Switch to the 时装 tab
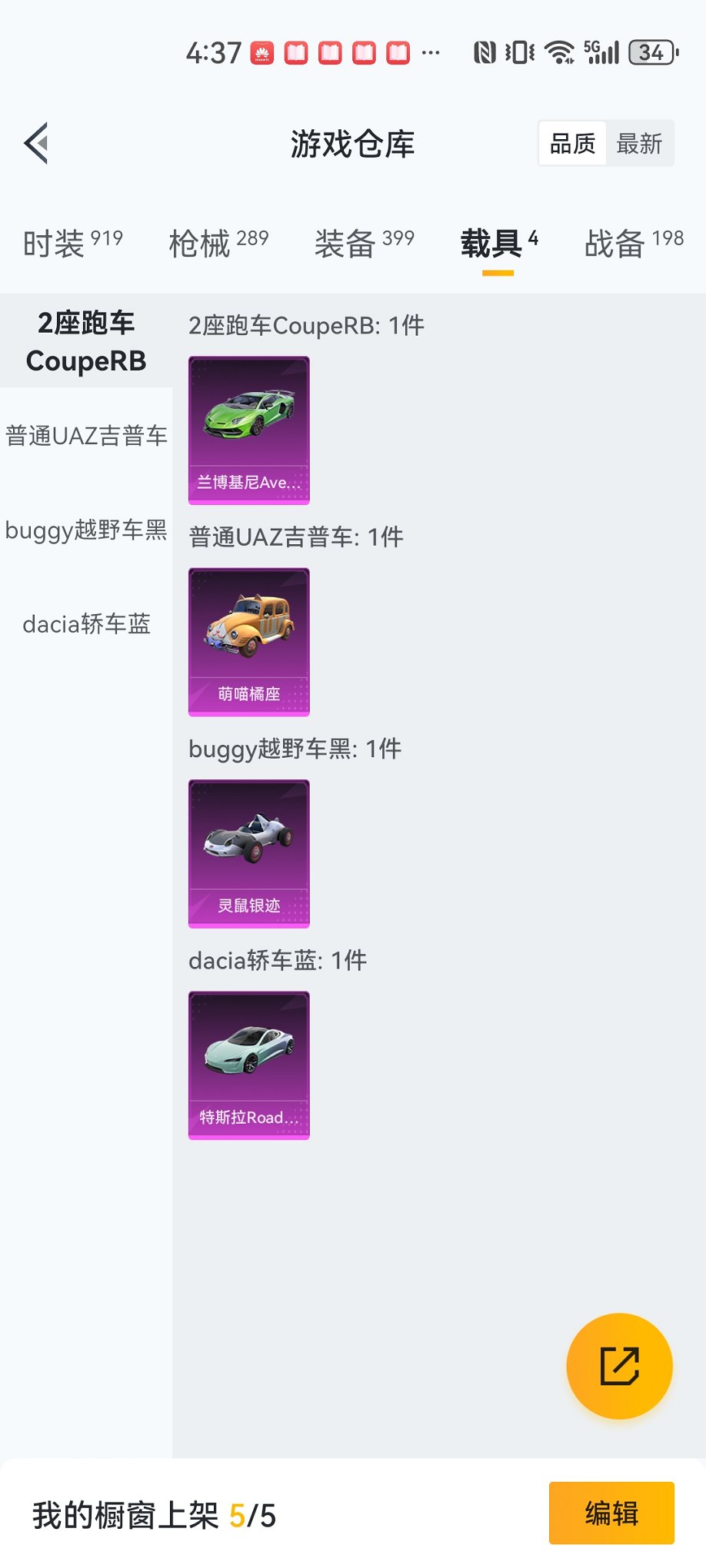 tap(72, 244)
